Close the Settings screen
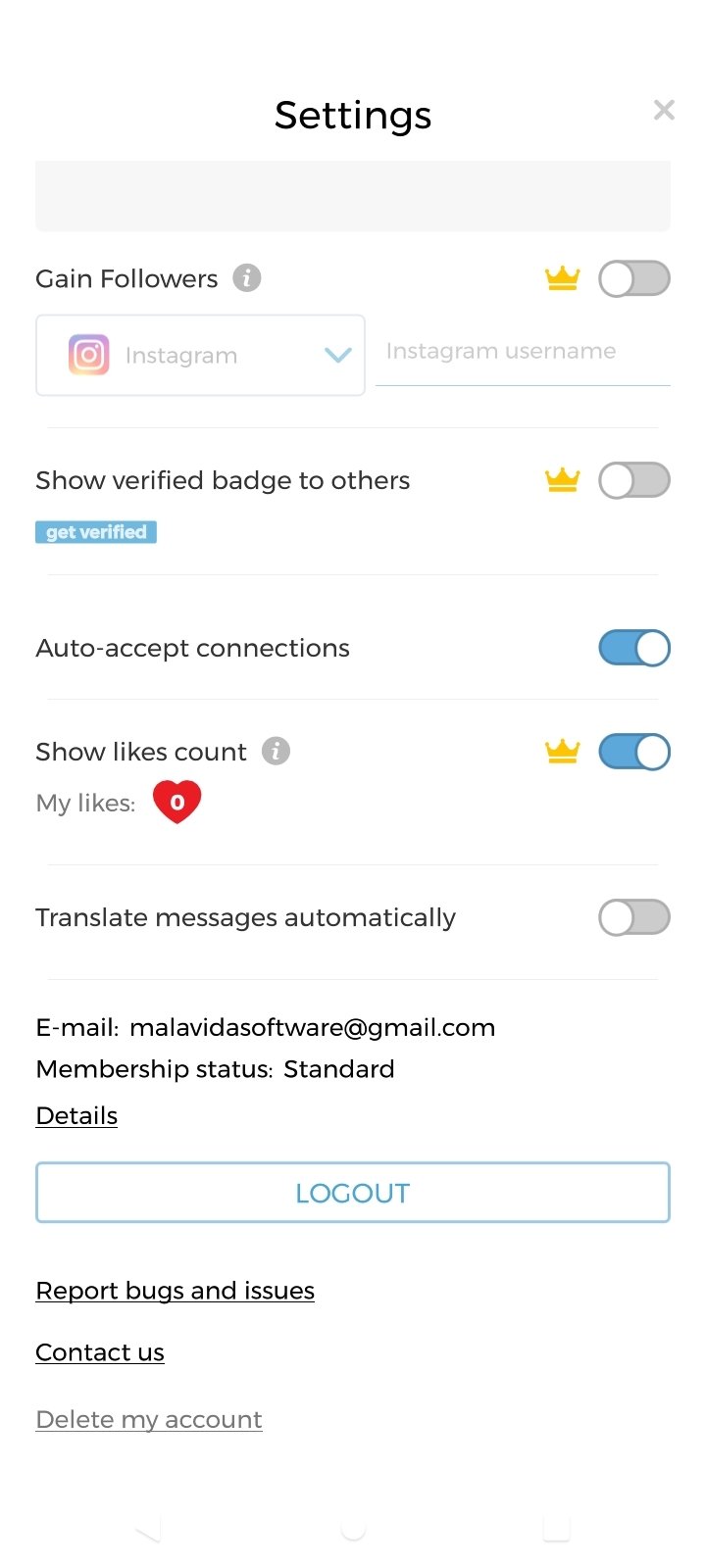Viewport: 706px width, 1568px height. (664, 110)
